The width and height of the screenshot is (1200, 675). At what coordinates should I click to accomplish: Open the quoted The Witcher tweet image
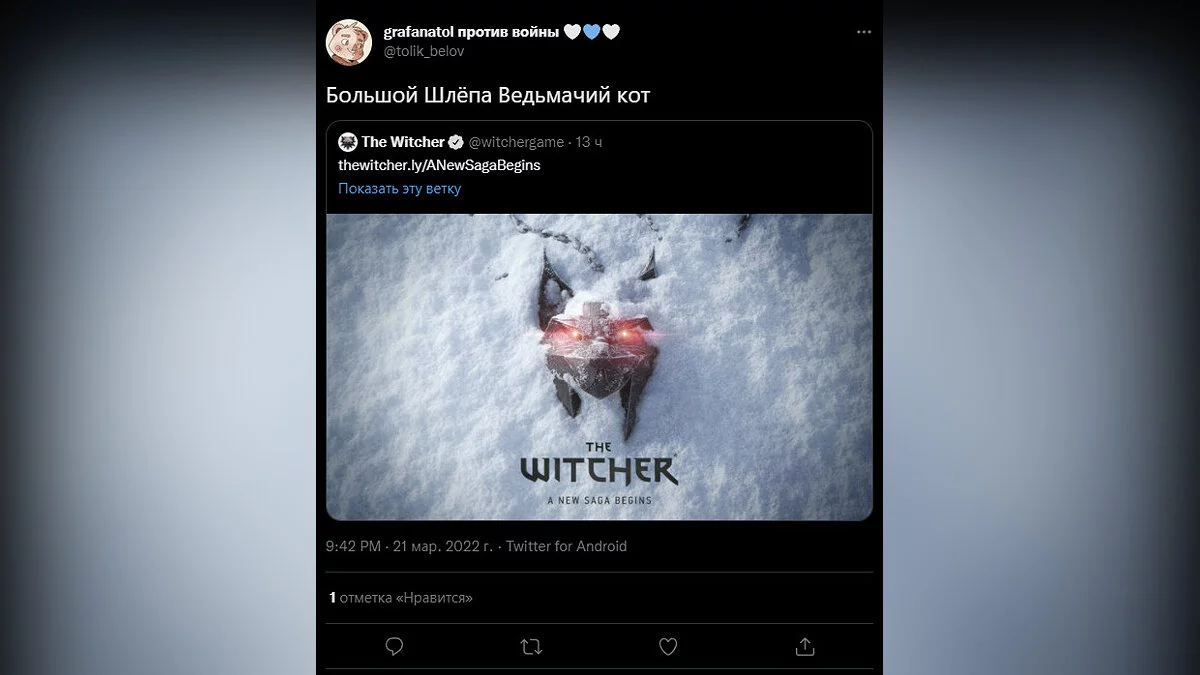point(599,366)
